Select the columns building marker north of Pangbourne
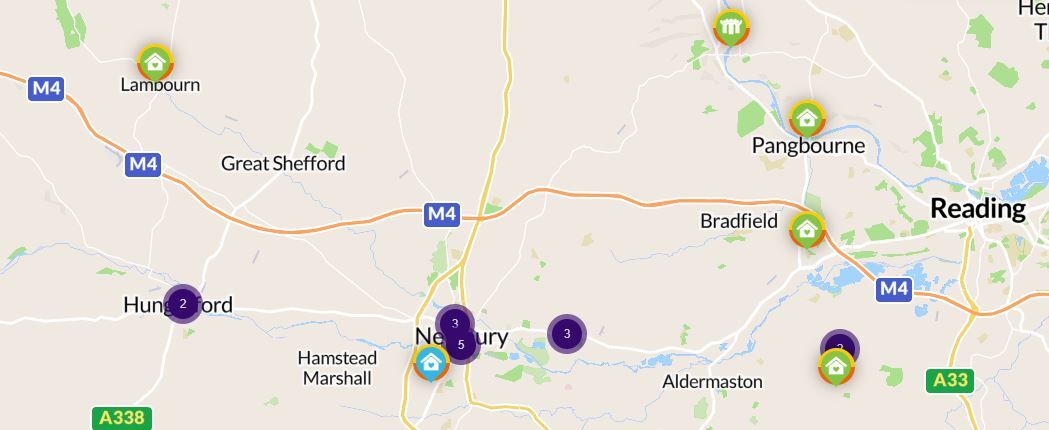 [731, 27]
